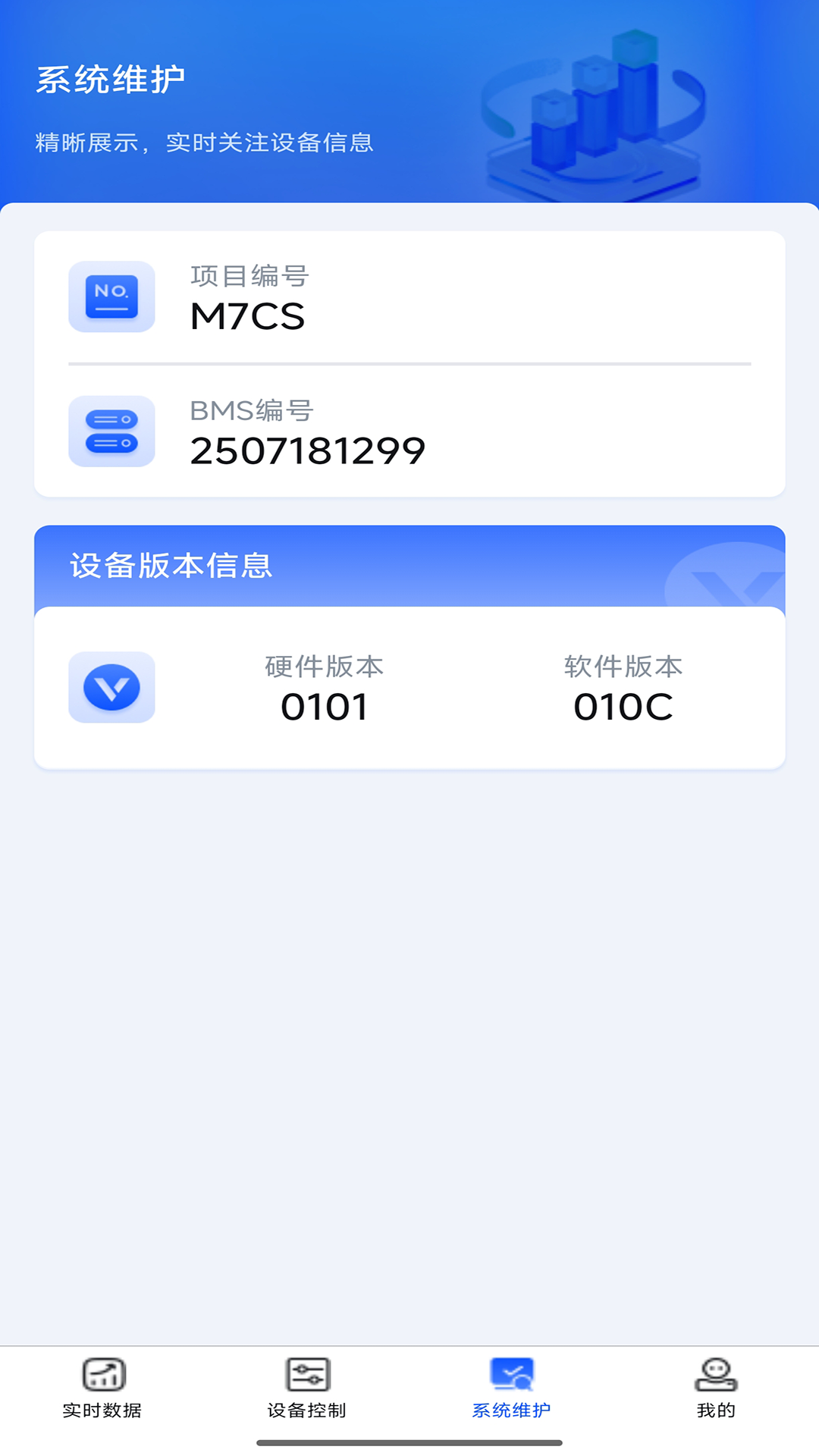Tap the BMS编号 value 2507181299
The width and height of the screenshot is (819, 1456).
[x=307, y=450]
